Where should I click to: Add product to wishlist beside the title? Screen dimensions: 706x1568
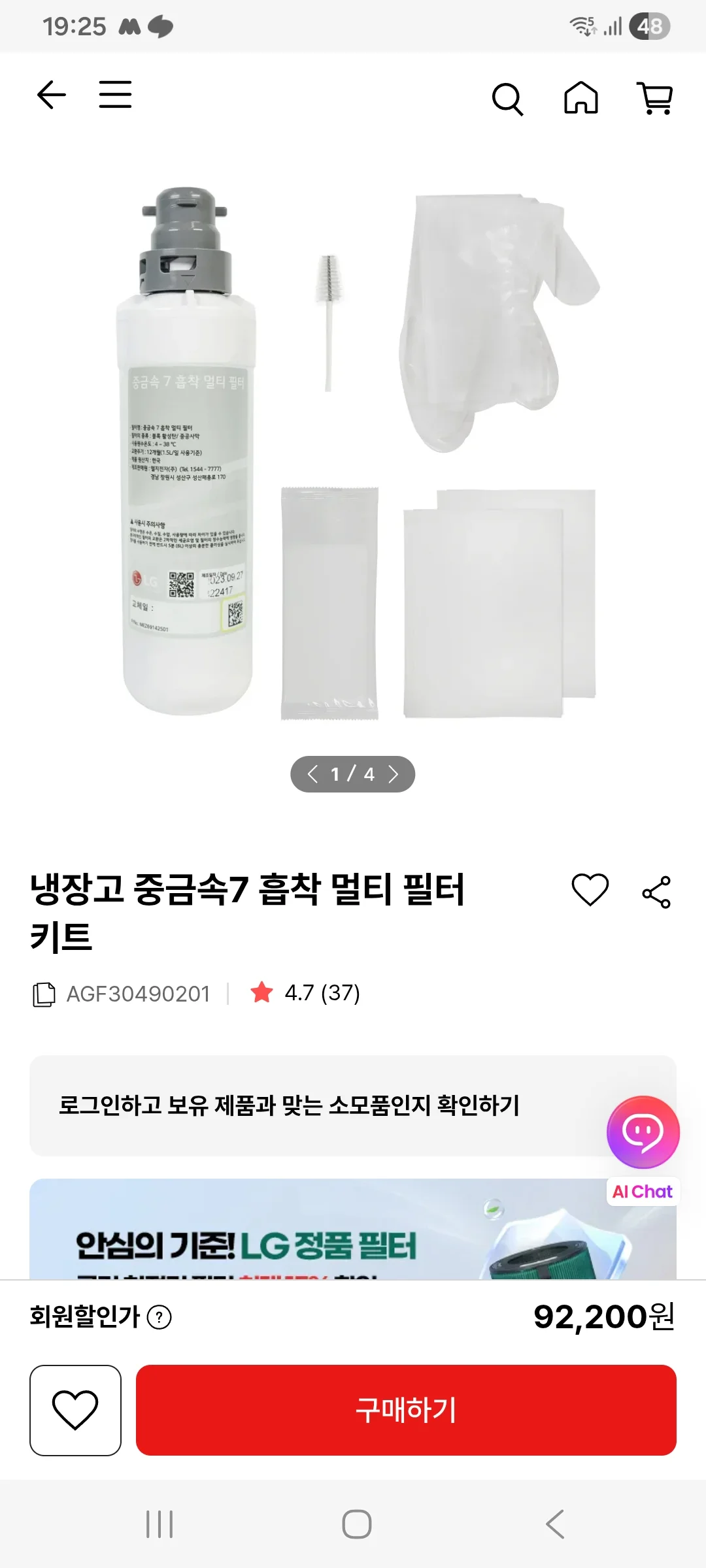[590, 890]
